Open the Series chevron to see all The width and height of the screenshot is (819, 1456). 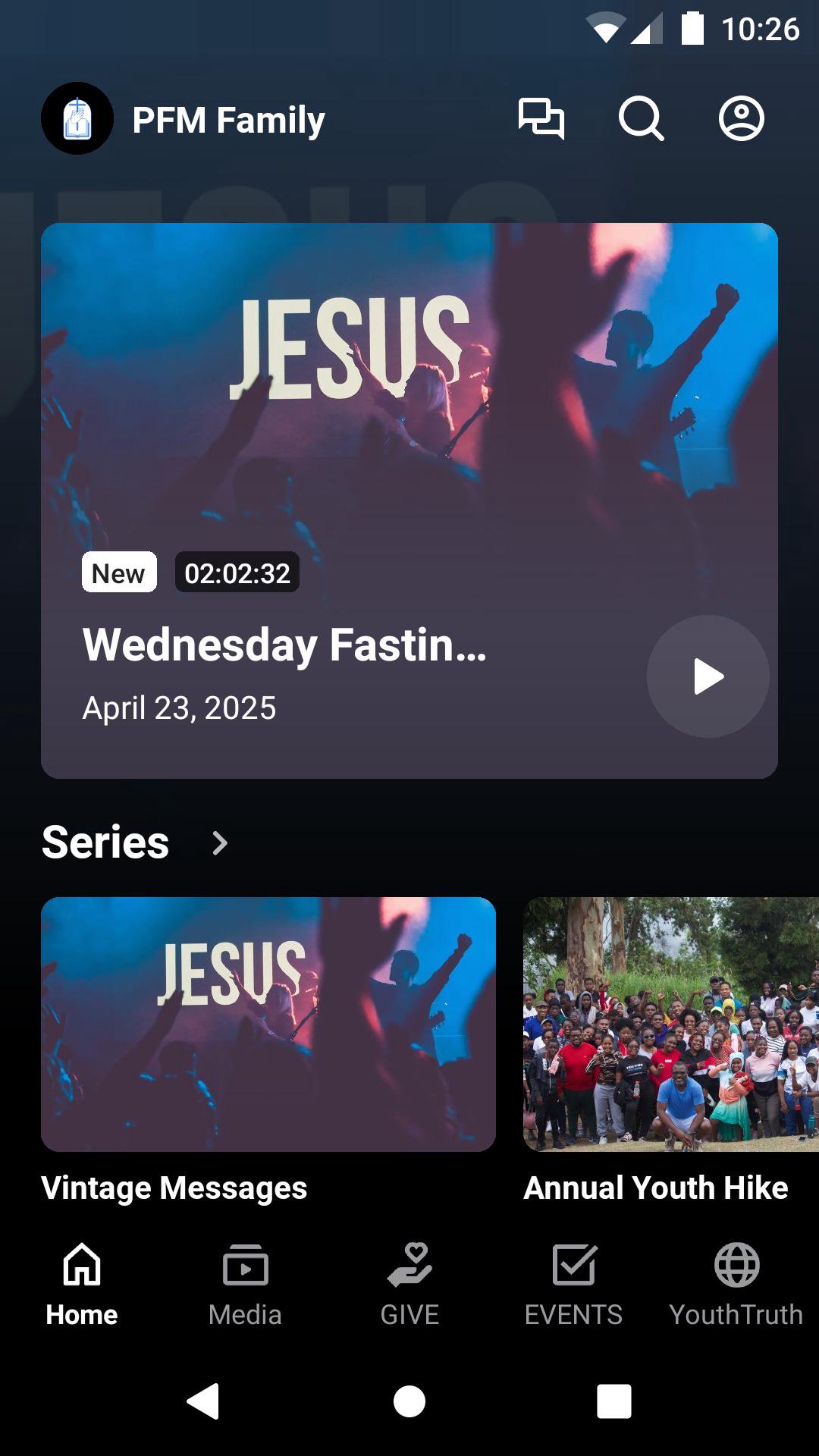tap(219, 843)
